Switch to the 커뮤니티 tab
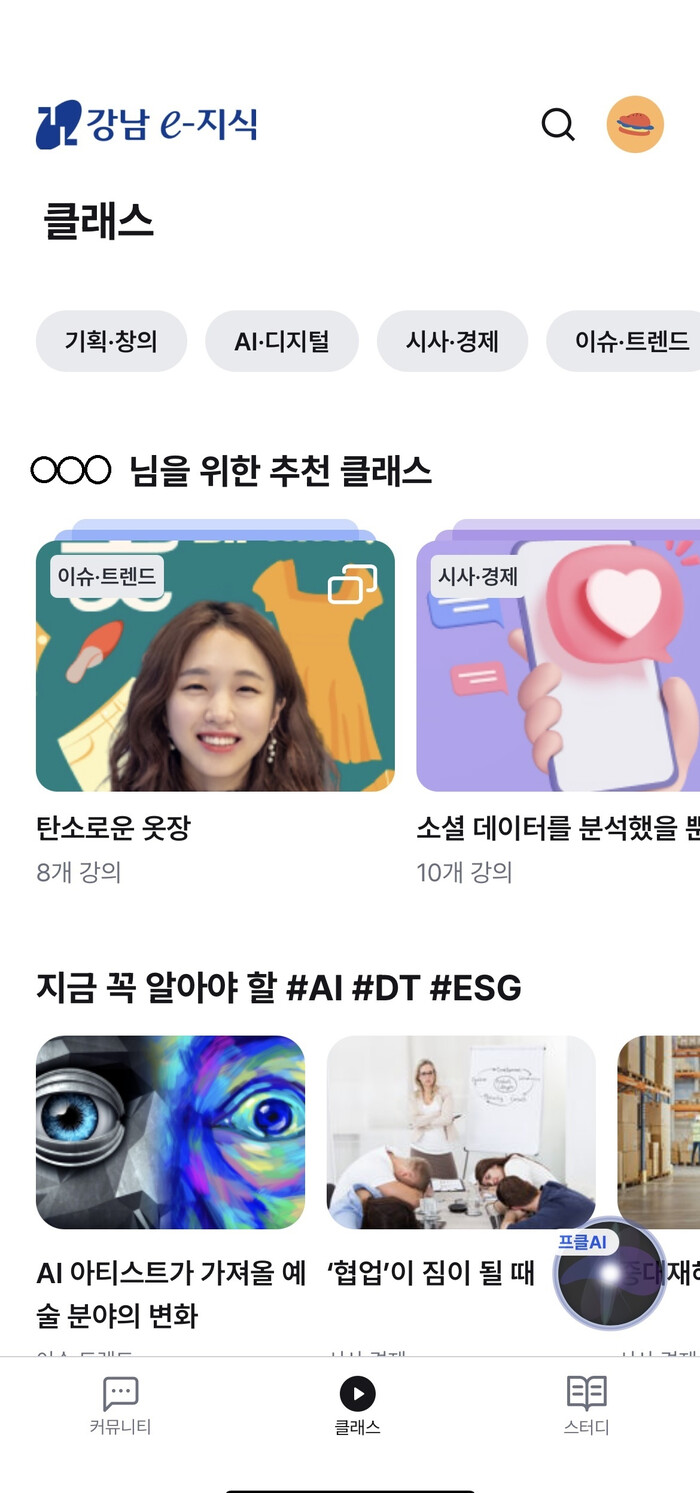 click(x=120, y=1405)
